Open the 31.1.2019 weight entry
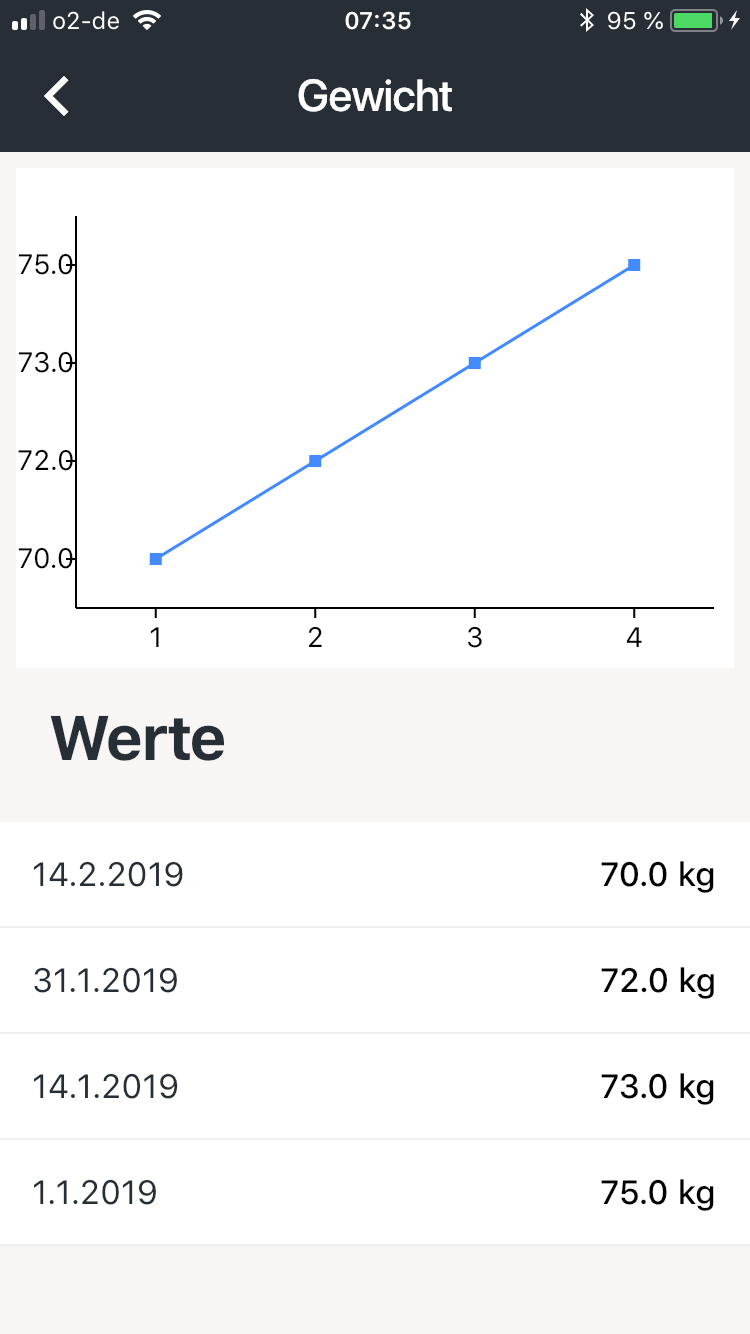750x1334 pixels. [x=375, y=980]
